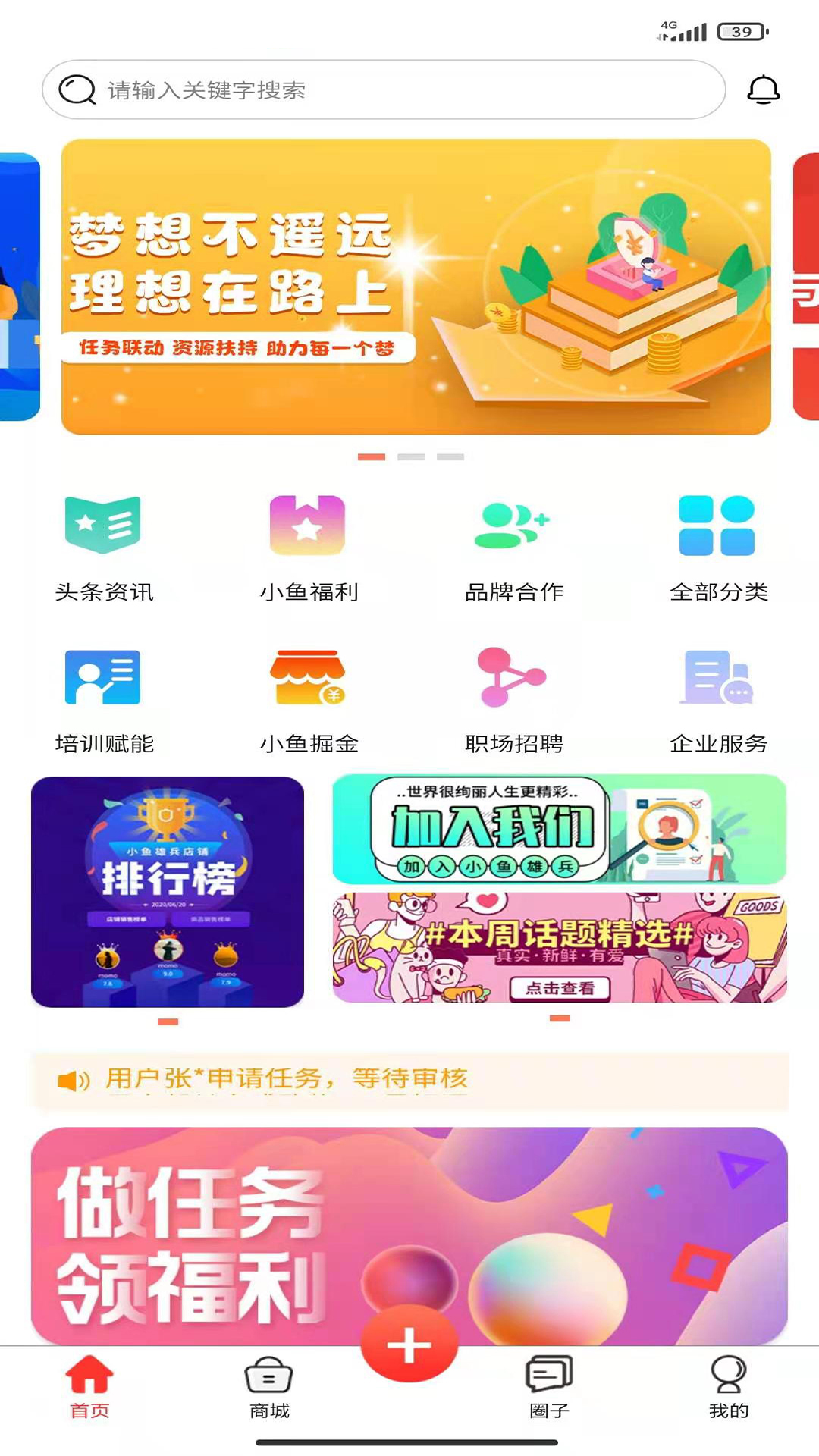Switch to the 圈子 tab
This screenshot has height=1456, width=819.
pos(549,1388)
